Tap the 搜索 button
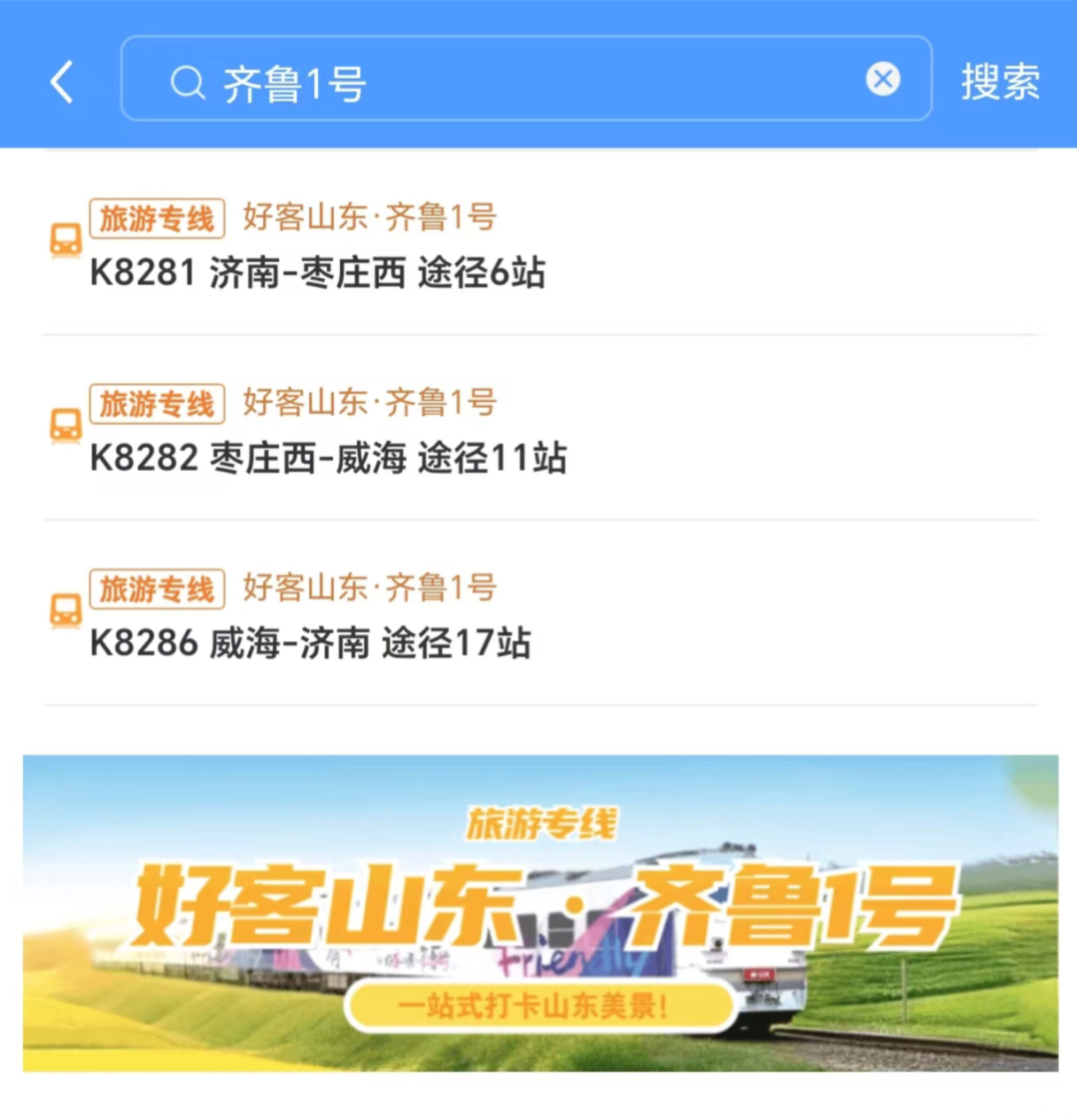Image resolution: width=1077 pixels, height=1120 pixels. [1000, 81]
